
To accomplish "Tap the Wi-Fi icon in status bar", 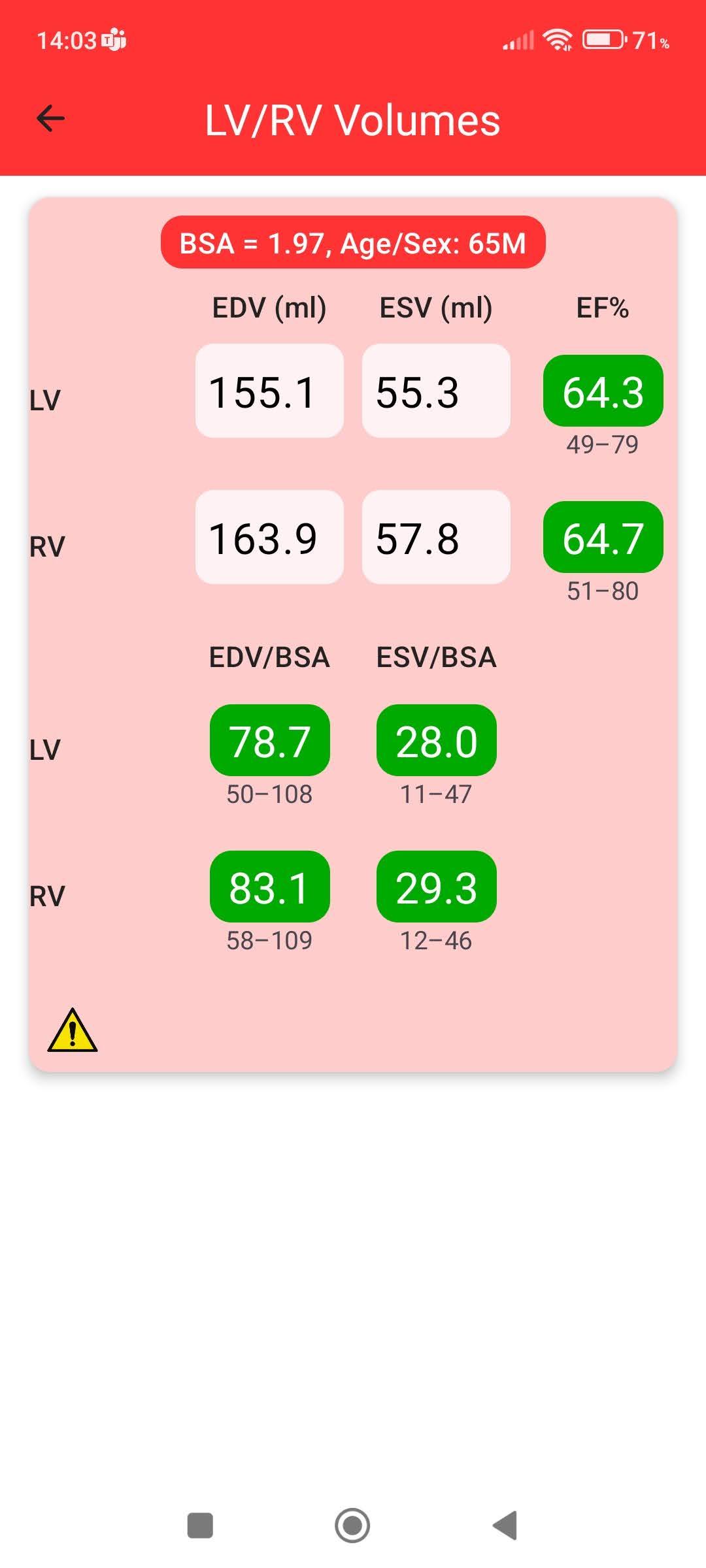I will pos(556,39).
